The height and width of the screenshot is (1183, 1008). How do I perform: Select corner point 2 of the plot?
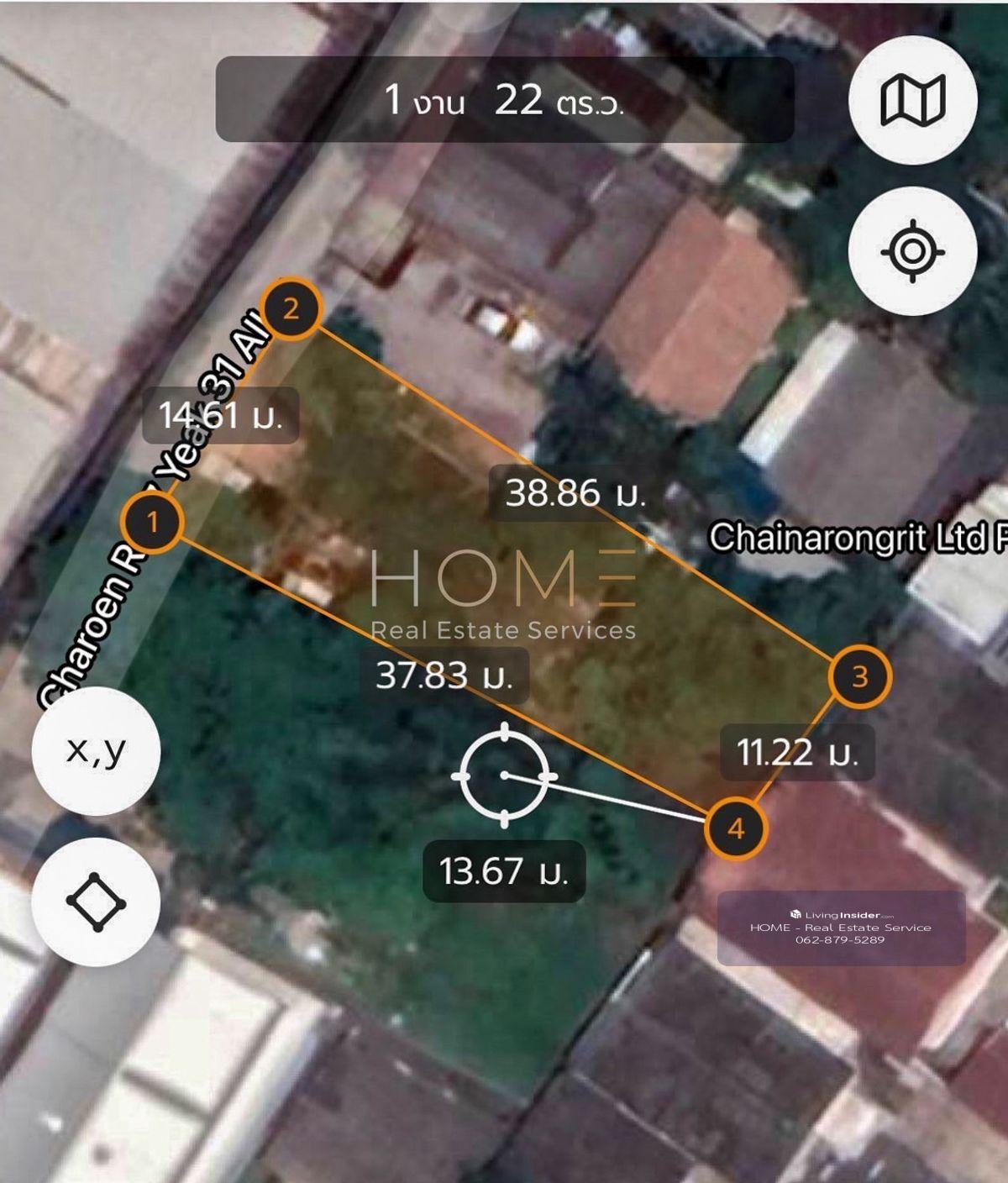[x=291, y=309]
